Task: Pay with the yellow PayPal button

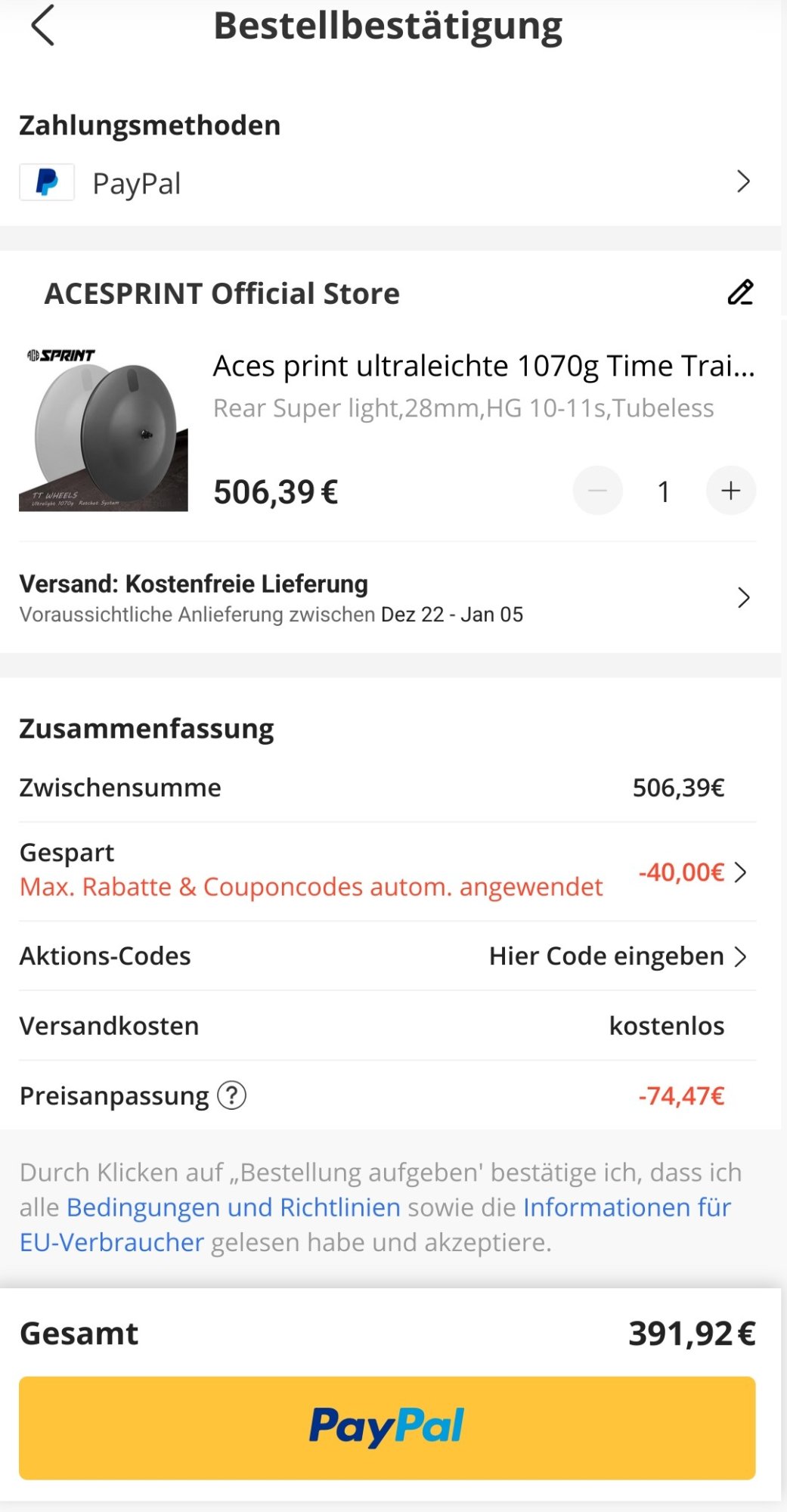Action: pos(387,1427)
